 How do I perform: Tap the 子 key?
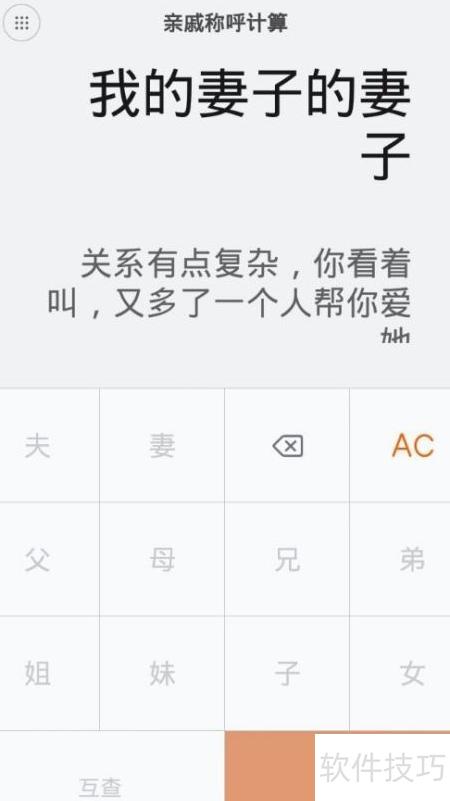[x=287, y=673]
